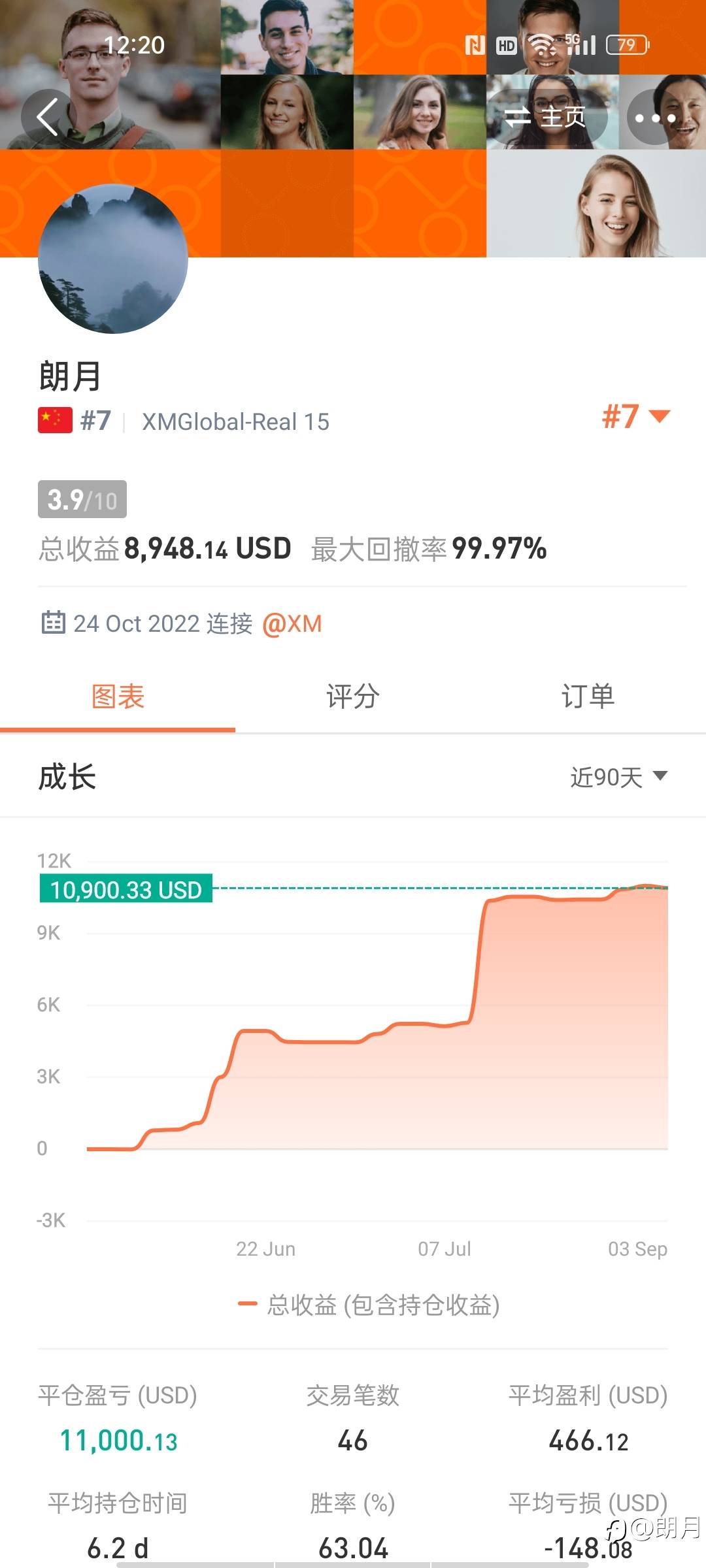
Task: Select the 图表 tab
Action: [x=118, y=697]
